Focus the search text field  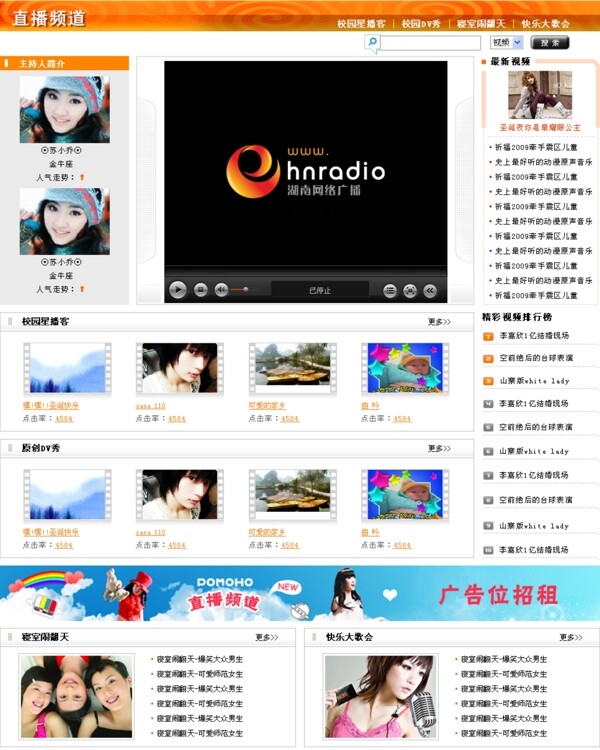click(430, 43)
